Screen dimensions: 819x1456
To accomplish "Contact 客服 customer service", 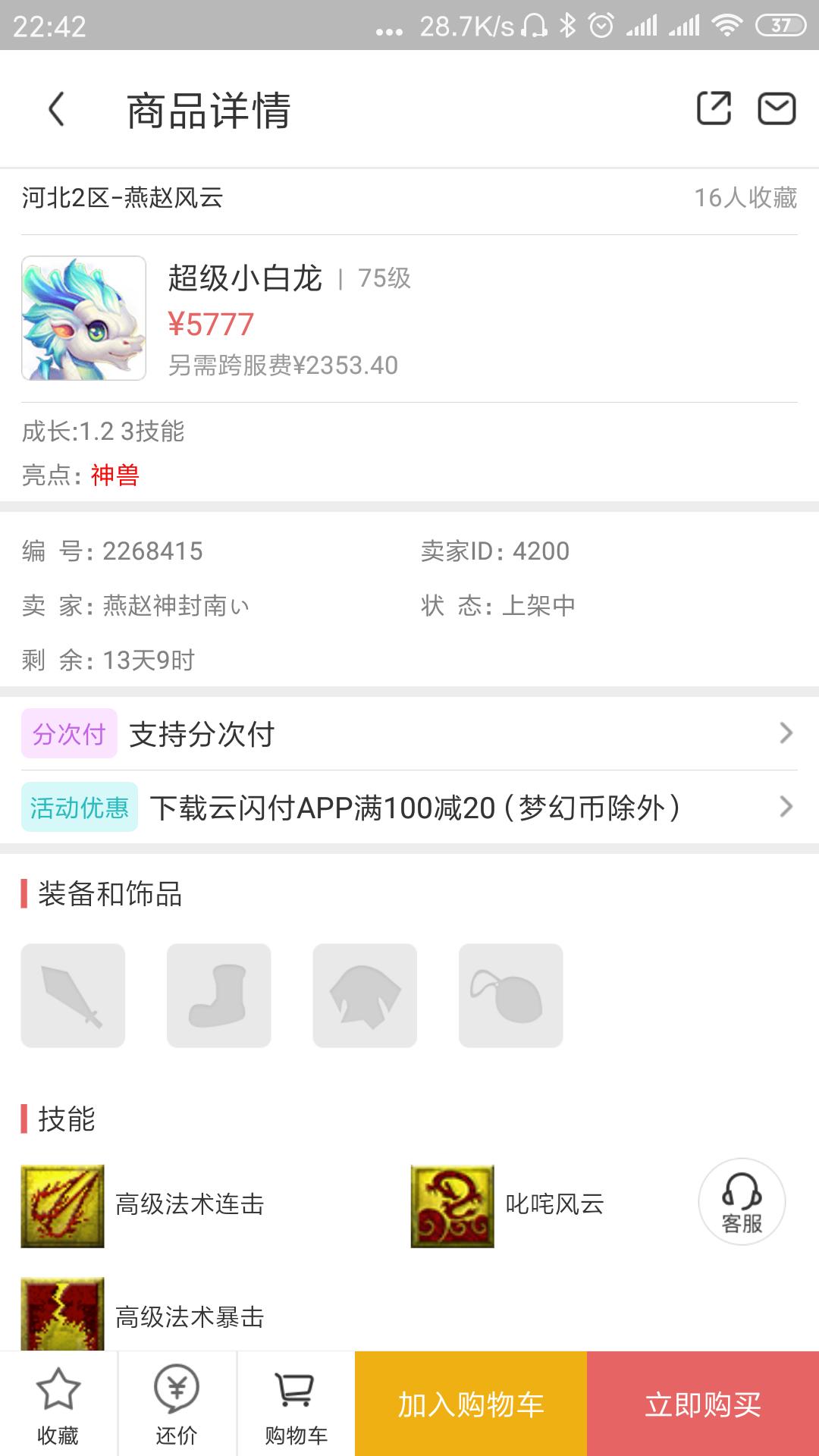I will (742, 1201).
